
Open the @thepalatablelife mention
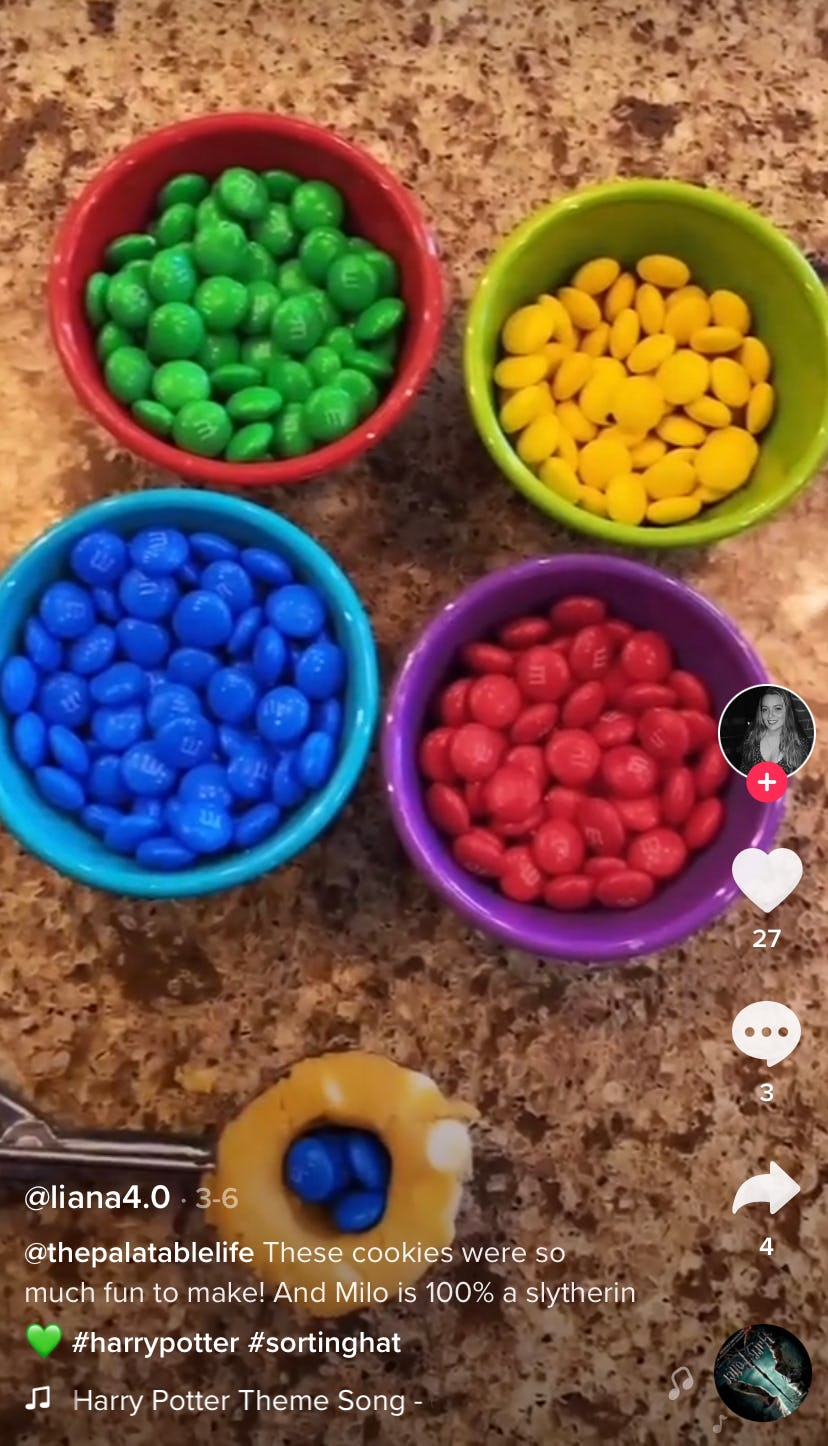139,1252
